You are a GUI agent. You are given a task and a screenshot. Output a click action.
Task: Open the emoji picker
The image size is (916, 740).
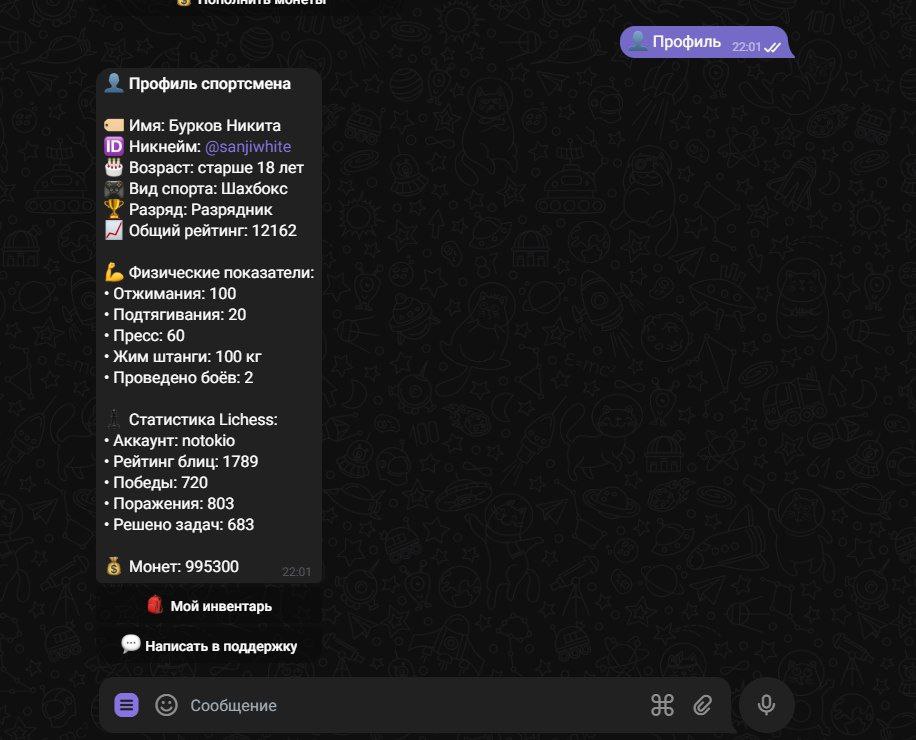[x=166, y=705]
